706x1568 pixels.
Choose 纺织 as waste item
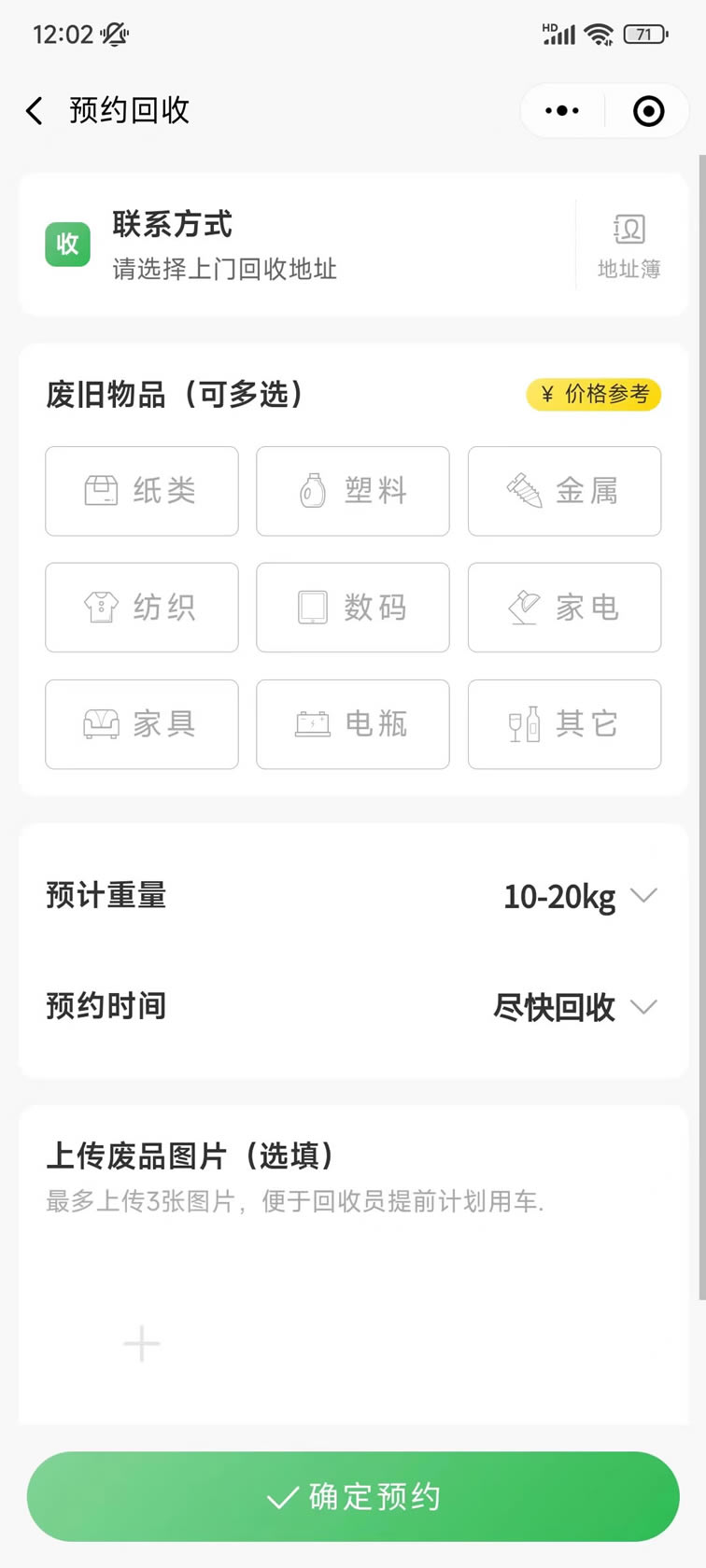[x=142, y=608]
